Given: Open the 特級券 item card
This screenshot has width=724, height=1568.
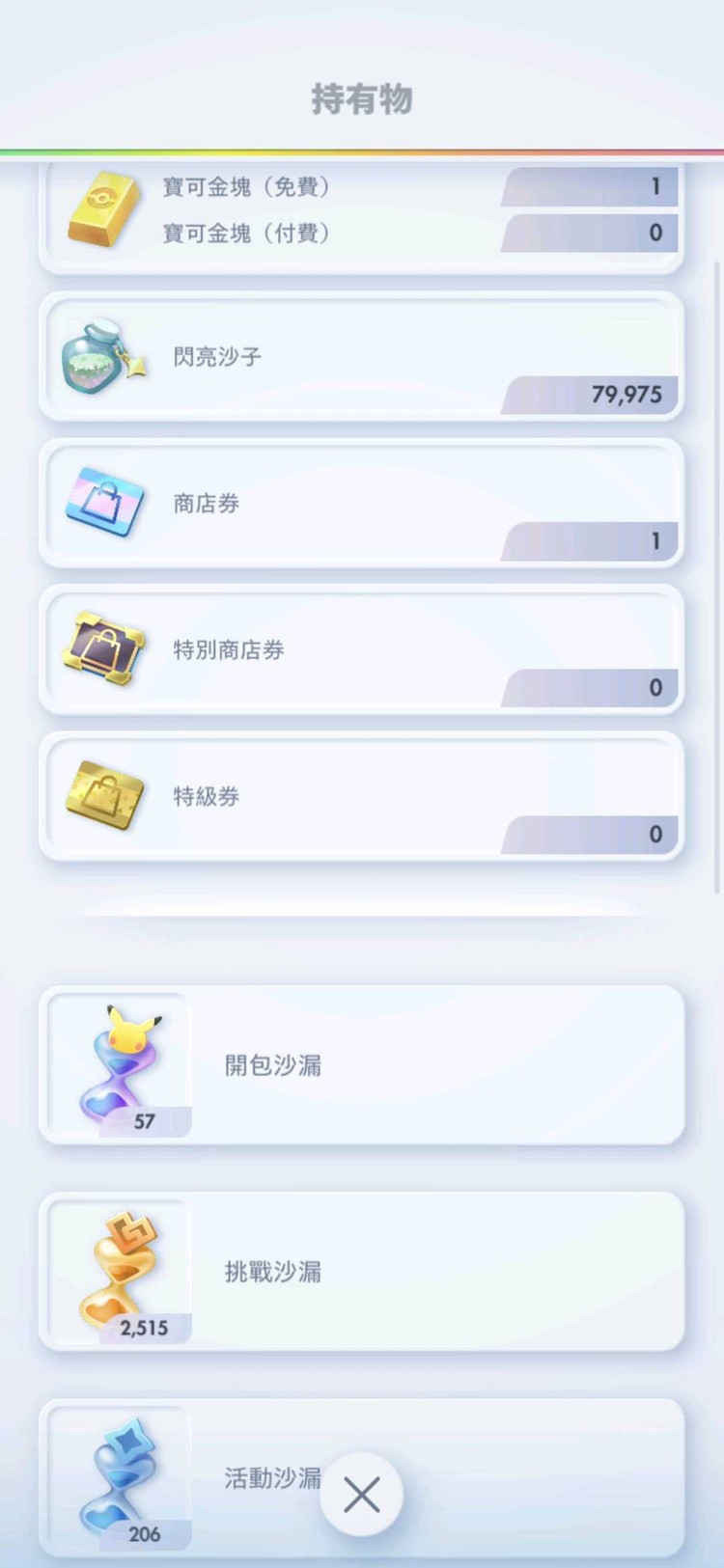Looking at the screenshot, I should tap(362, 797).
